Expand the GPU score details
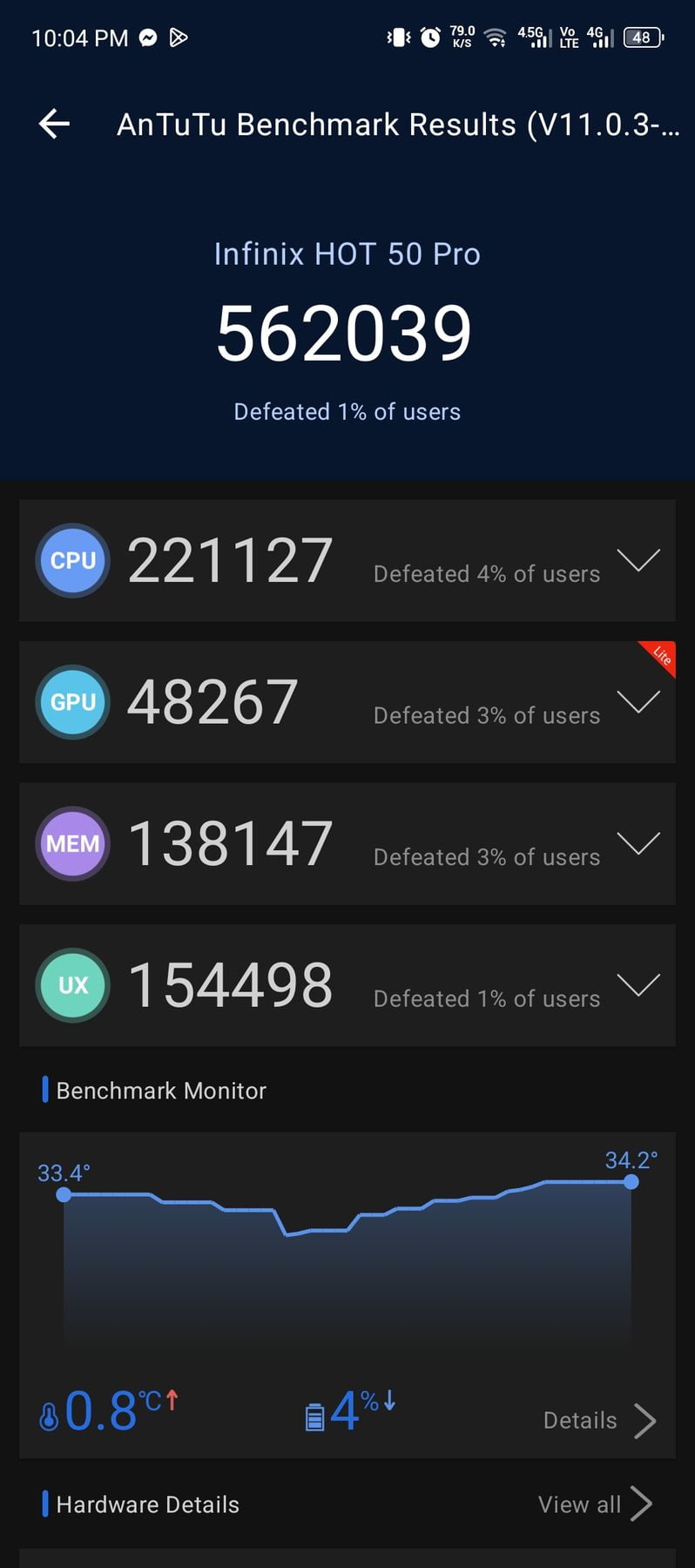 pos(638,702)
